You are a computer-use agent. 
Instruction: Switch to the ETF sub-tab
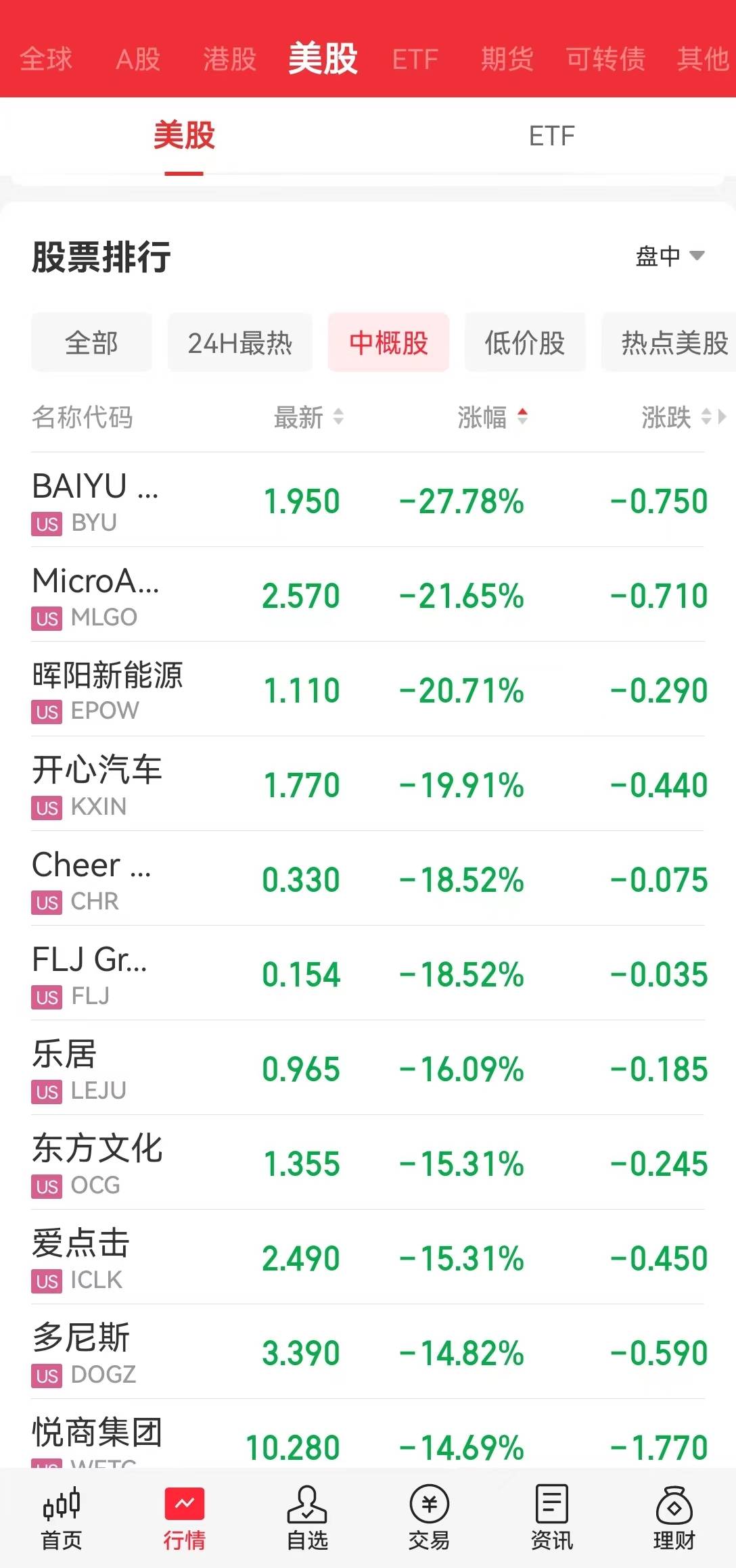(551, 136)
